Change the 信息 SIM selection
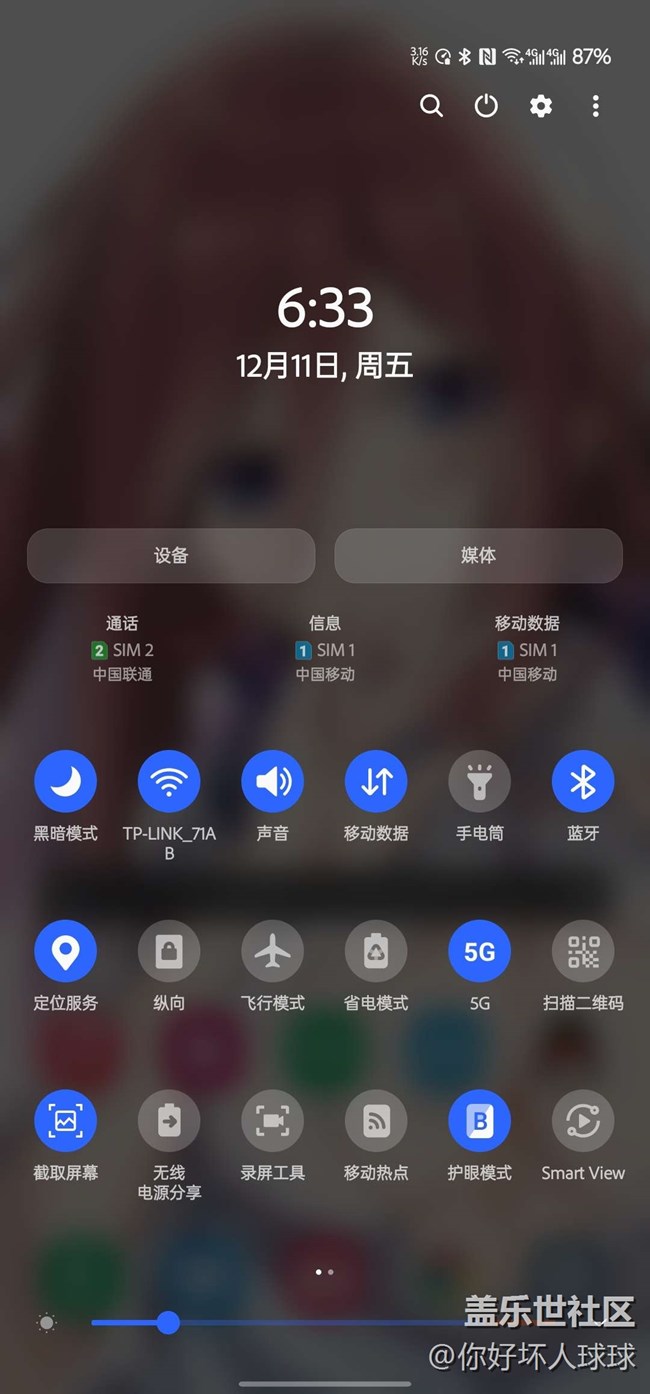 point(325,650)
